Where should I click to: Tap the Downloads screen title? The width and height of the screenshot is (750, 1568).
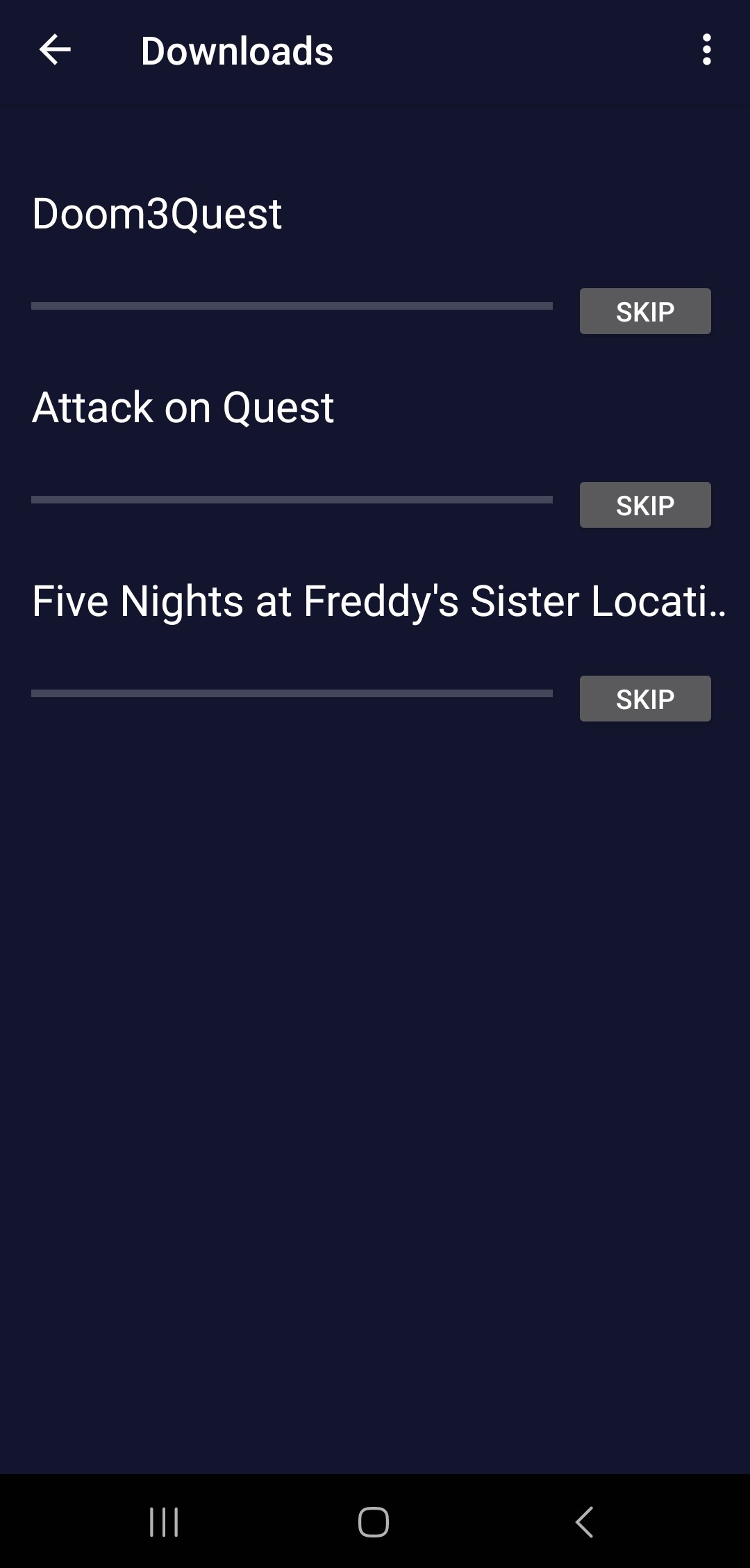pos(237,49)
